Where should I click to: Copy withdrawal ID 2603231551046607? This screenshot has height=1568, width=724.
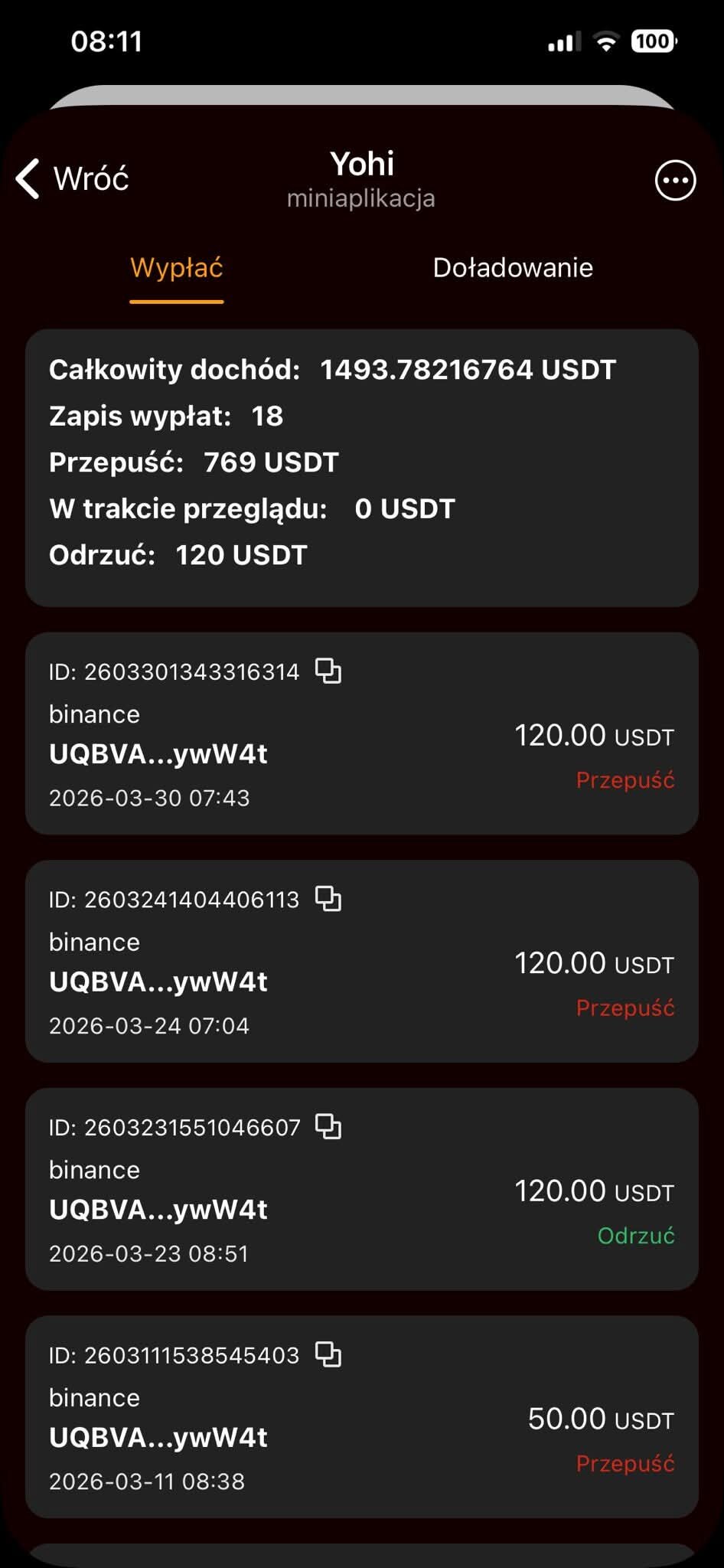328,1126
